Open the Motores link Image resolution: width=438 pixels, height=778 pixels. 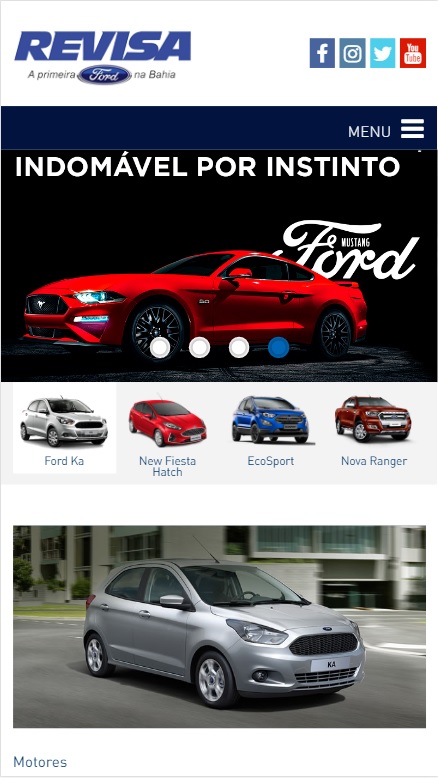click(x=40, y=762)
